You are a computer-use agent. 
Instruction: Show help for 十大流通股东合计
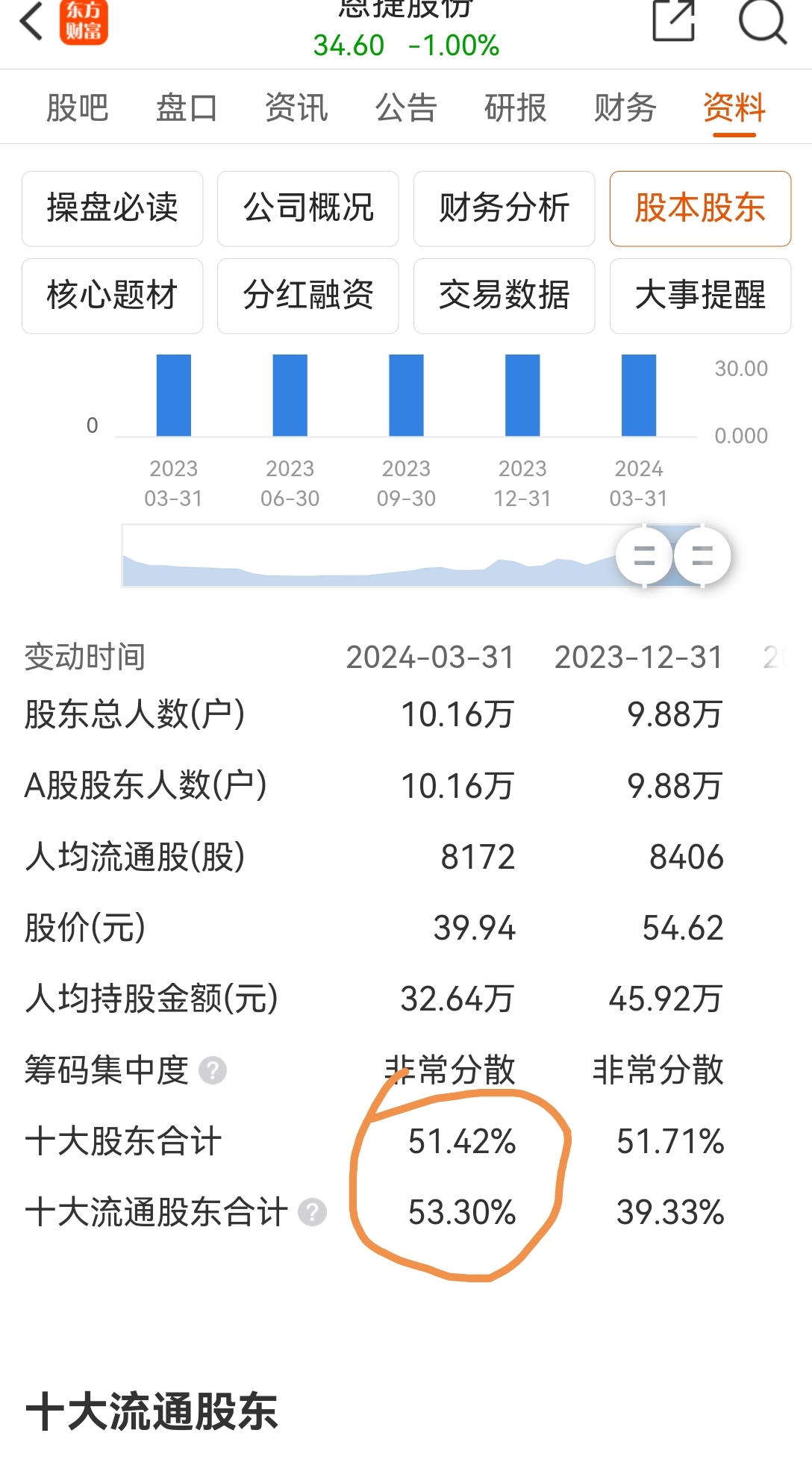(313, 1212)
